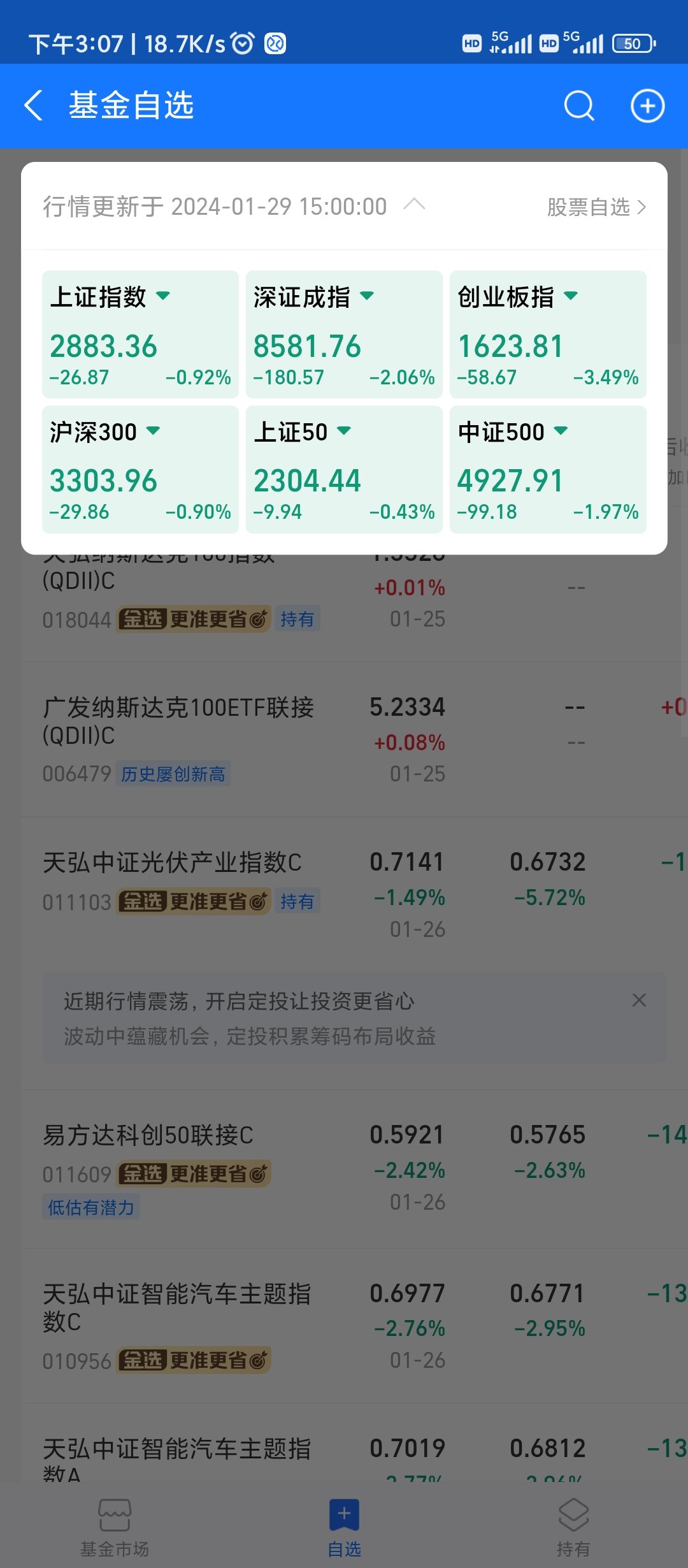
Task: Open the search magnifier icon
Action: click(x=578, y=105)
